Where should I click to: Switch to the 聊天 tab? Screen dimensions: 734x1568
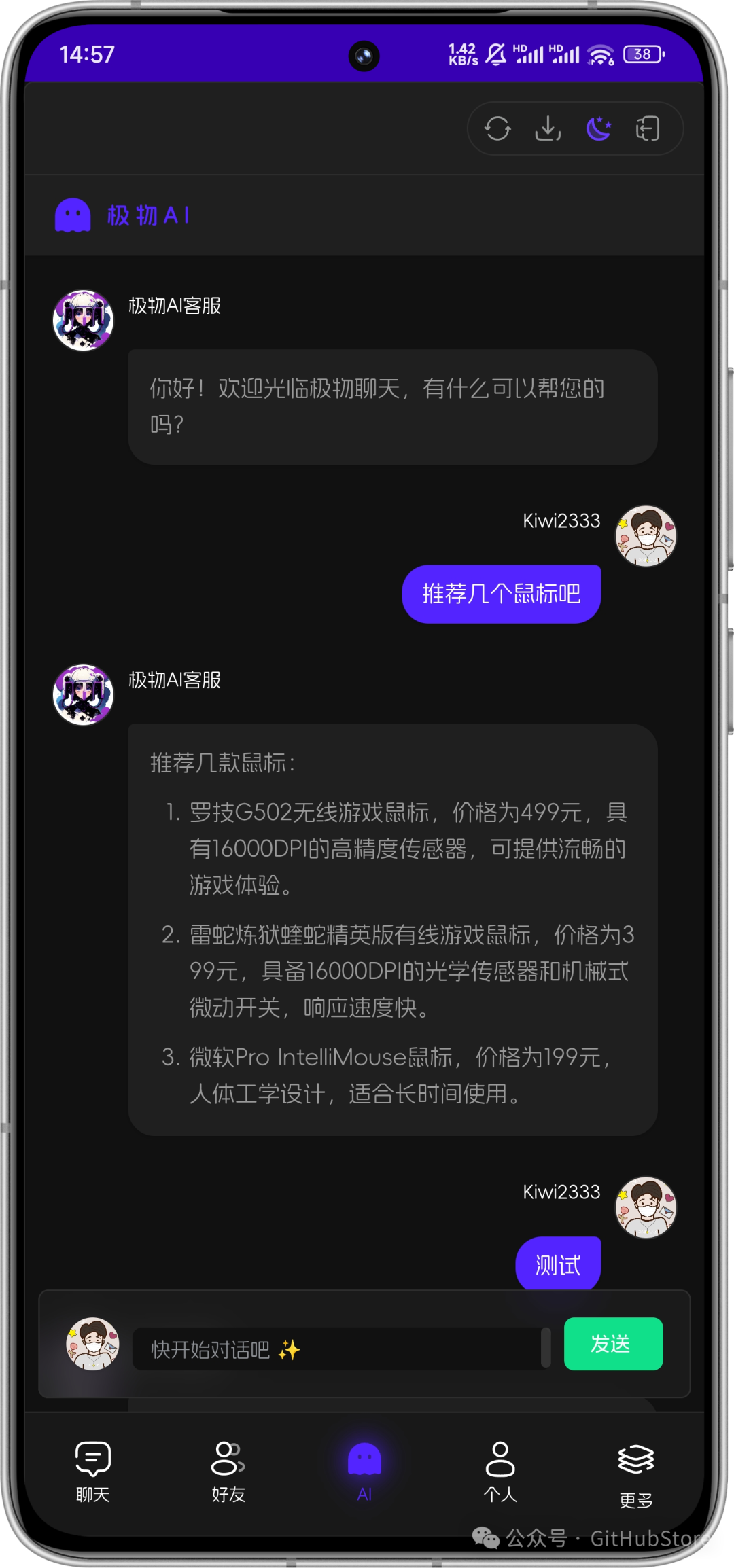click(x=93, y=1470)
